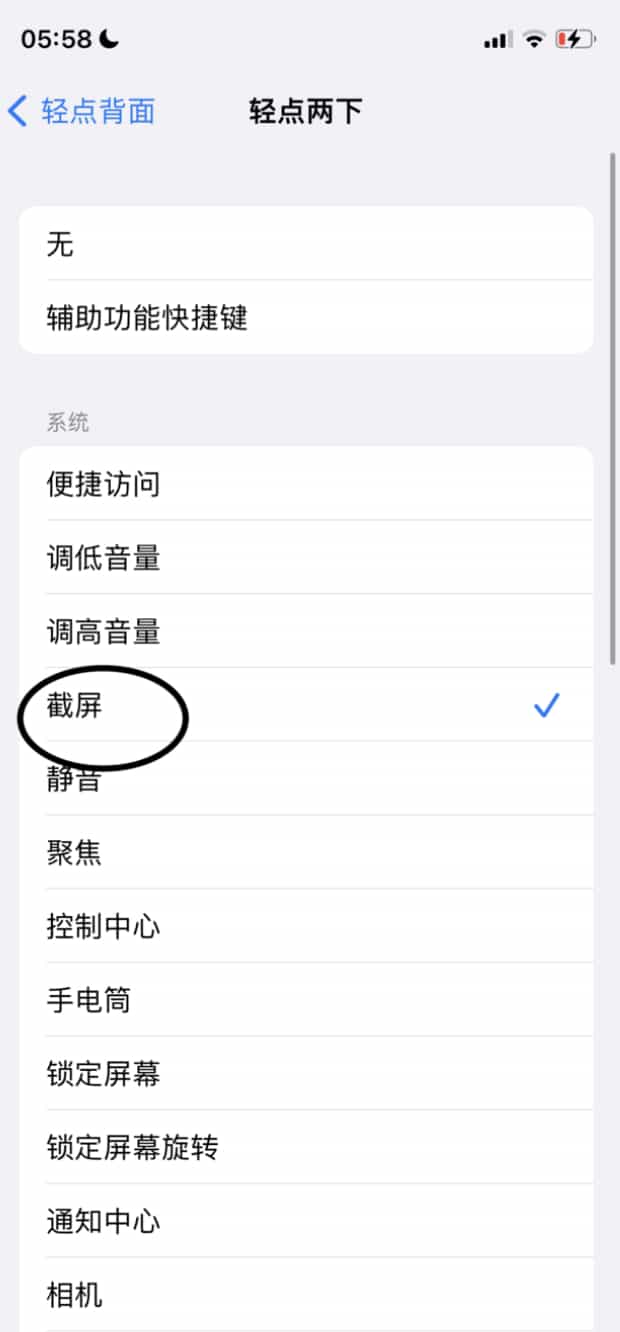Select the 聚焦 option

pyautogui.click(x=305, y=853)
